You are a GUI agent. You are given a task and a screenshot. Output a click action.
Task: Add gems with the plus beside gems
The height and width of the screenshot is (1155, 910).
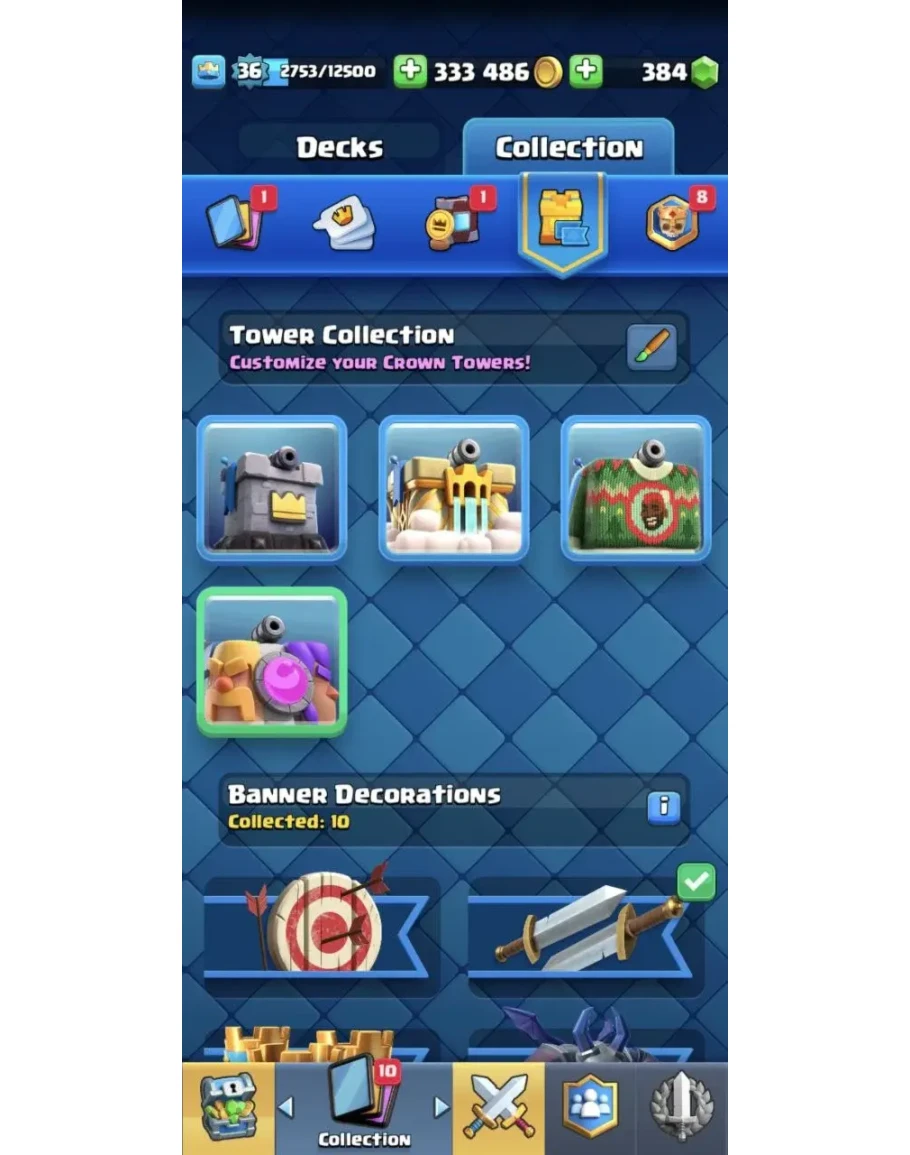pos(586,71)
